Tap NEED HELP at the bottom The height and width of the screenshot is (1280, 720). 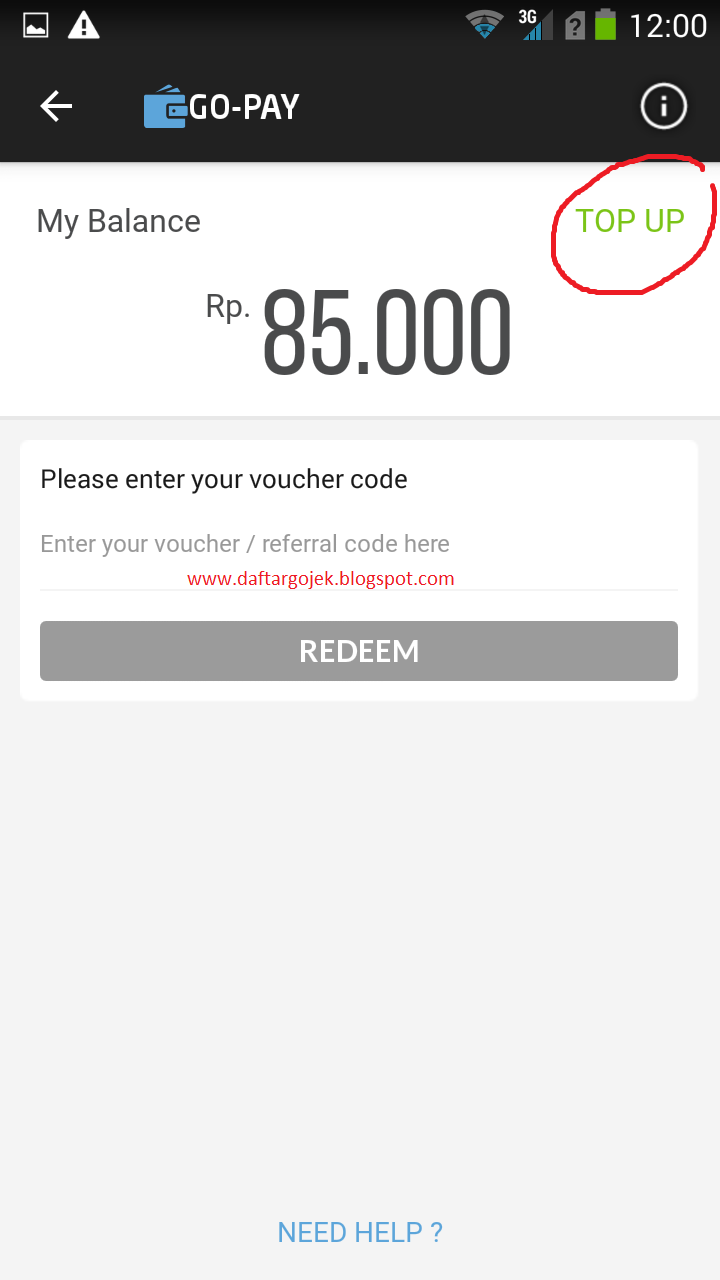click(x=359, y=1232)
